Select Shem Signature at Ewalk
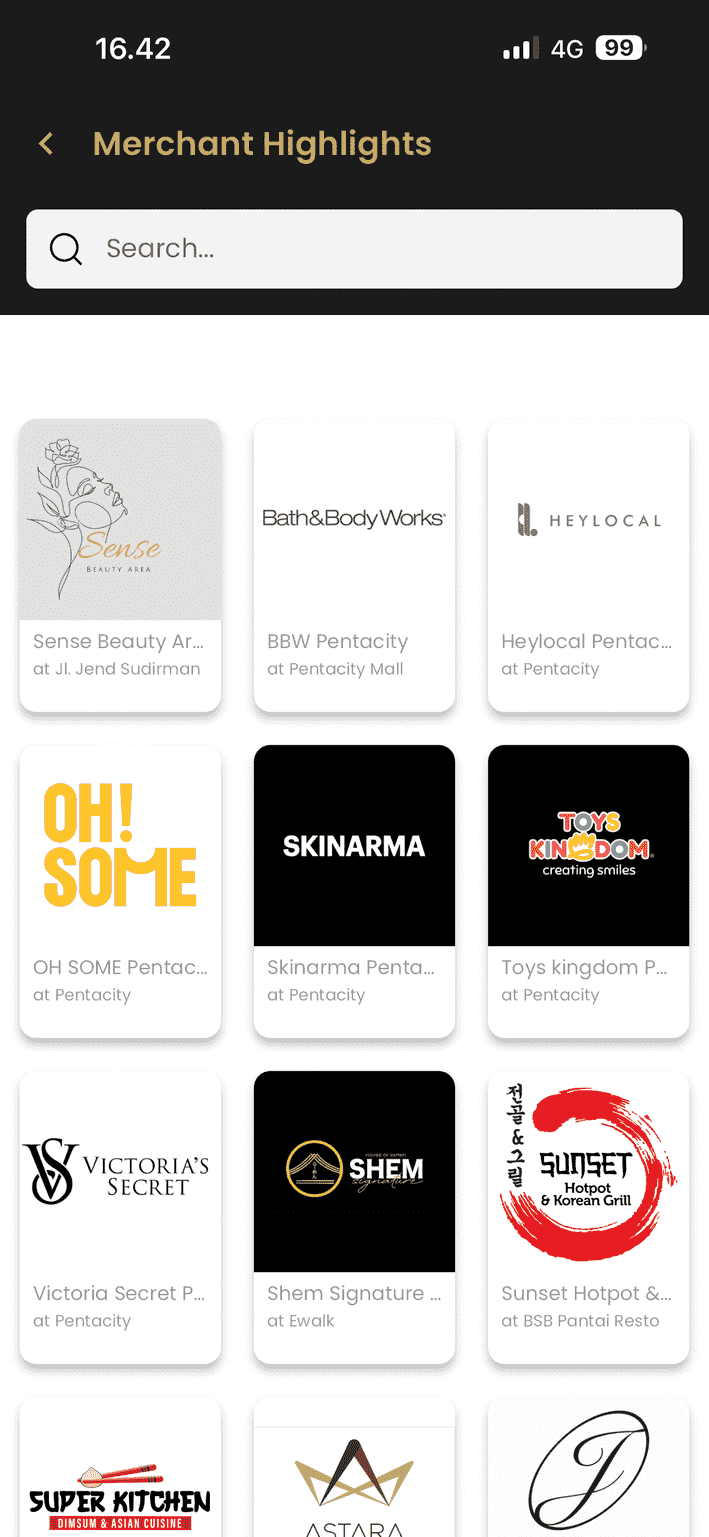Image resolution: width=709 pixels, height=1537 pixels. pyautogui.click(x=354, y=1217)
